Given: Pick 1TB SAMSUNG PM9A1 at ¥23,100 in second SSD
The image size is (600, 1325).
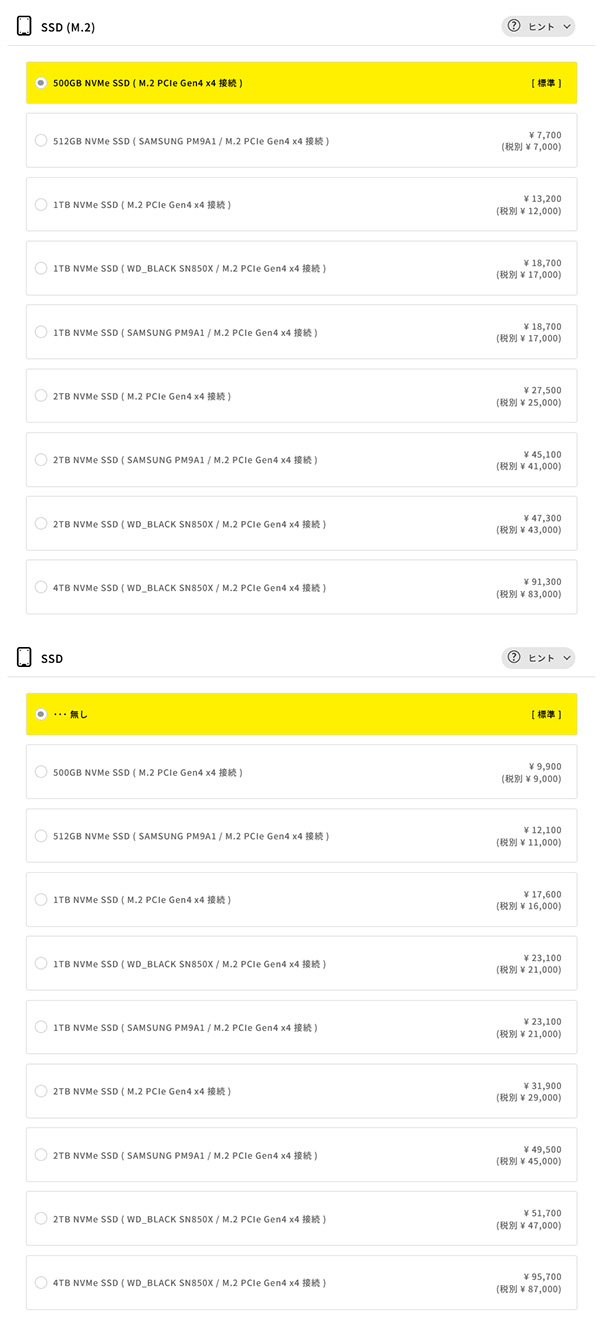Looking at the screenshot, I should [x=301, y=1027].
